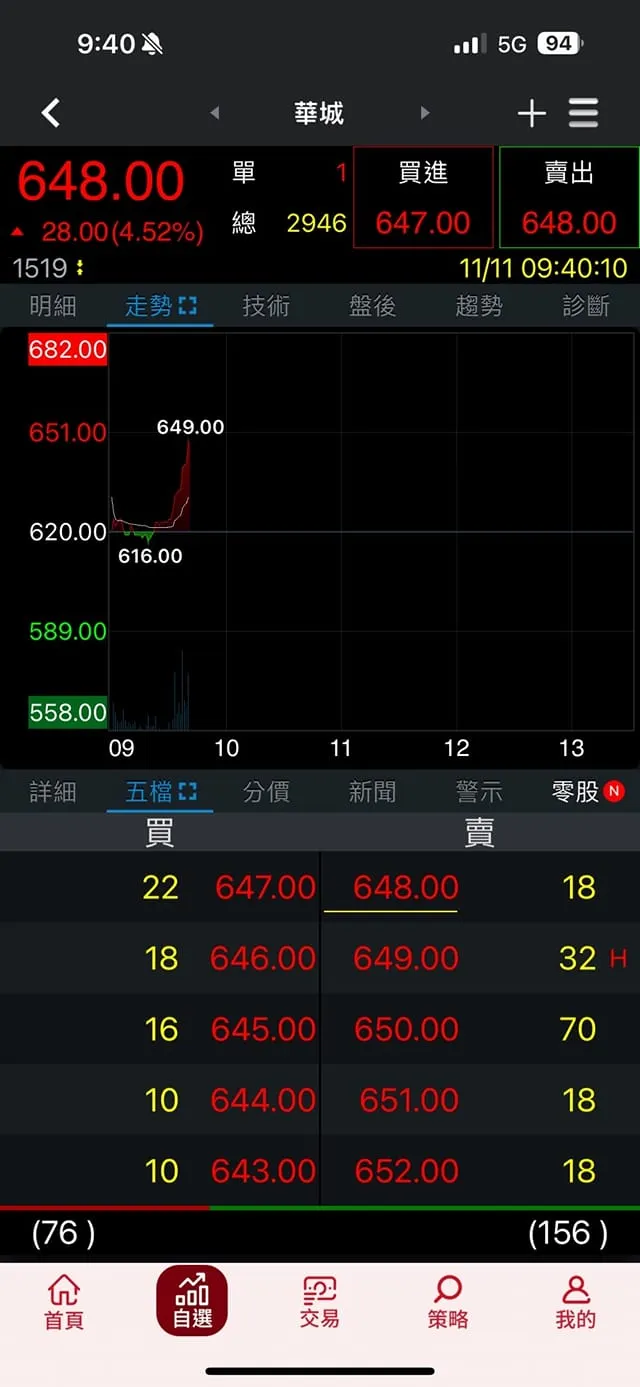Switch to previous stock with left arrow
Screen dimensions: 640x1387
[215, 113]
